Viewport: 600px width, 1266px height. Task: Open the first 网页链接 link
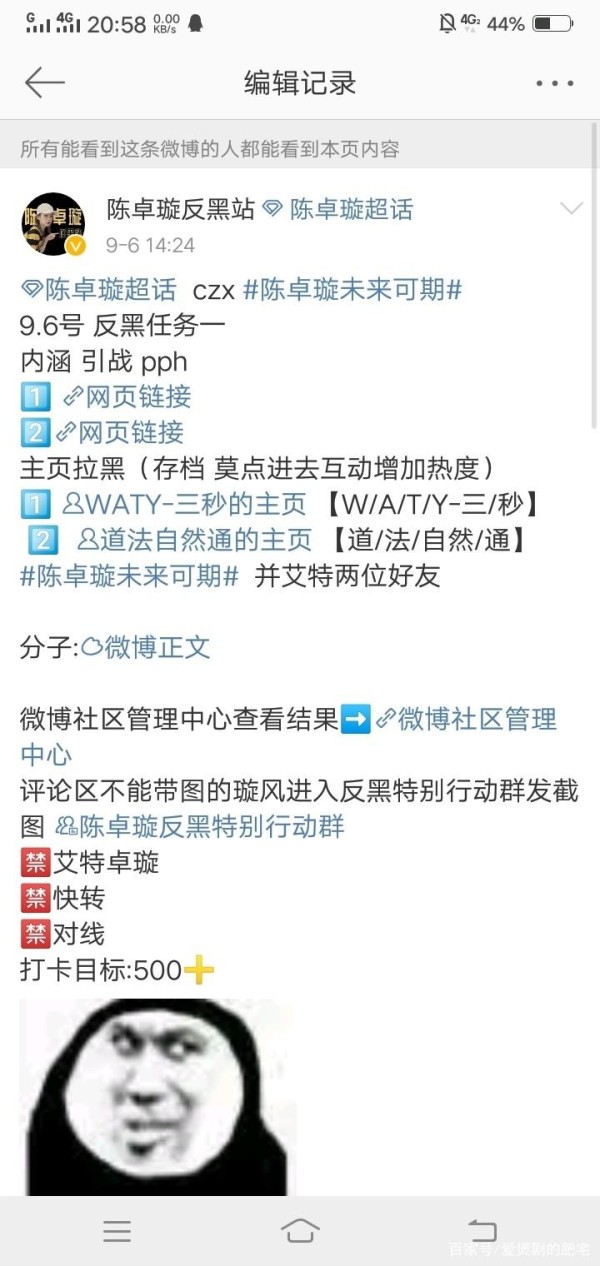127,396
